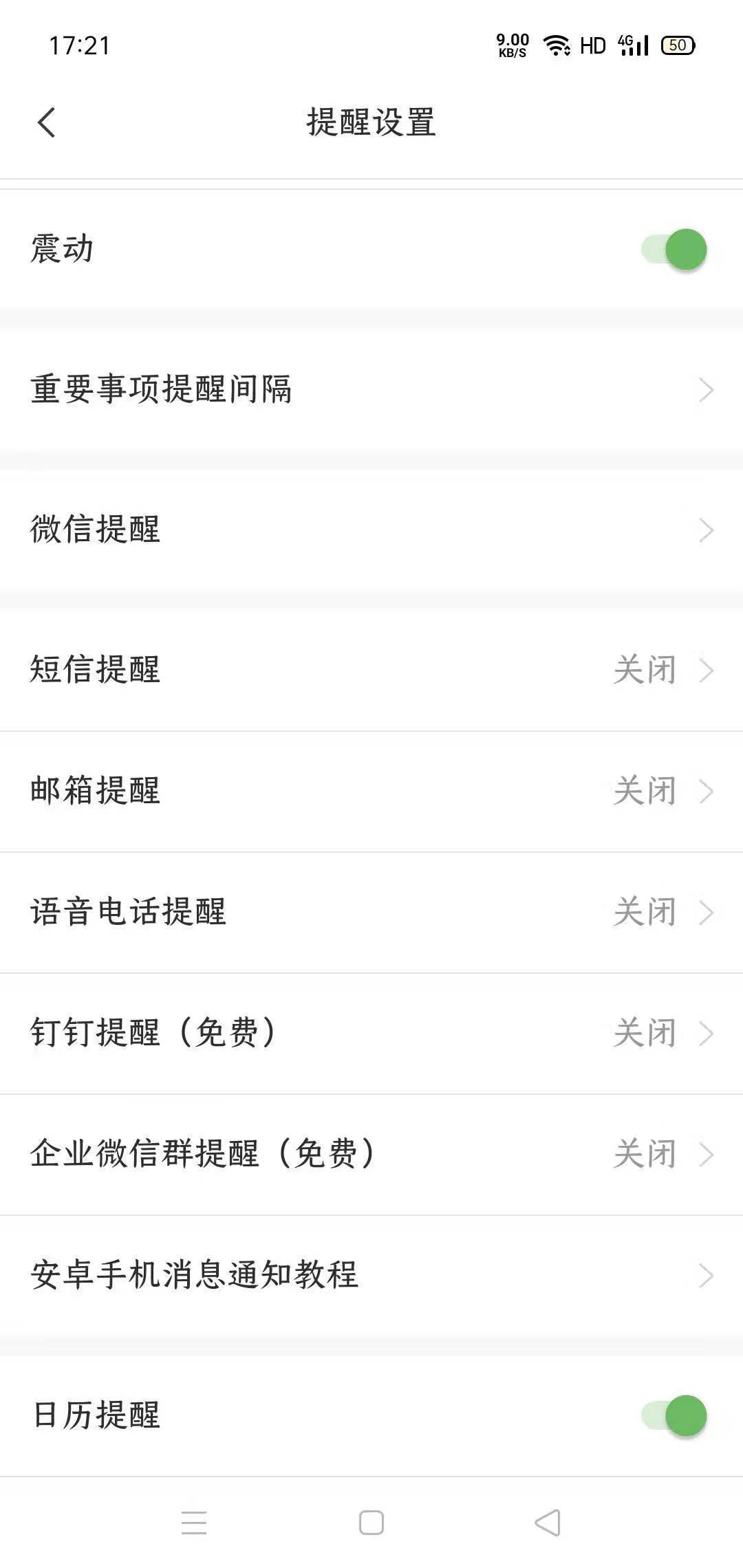The width and height of the screenshot is (743, 1568).
Task: Open the 短信提醒 settings row
Action: tap(371, 669)
